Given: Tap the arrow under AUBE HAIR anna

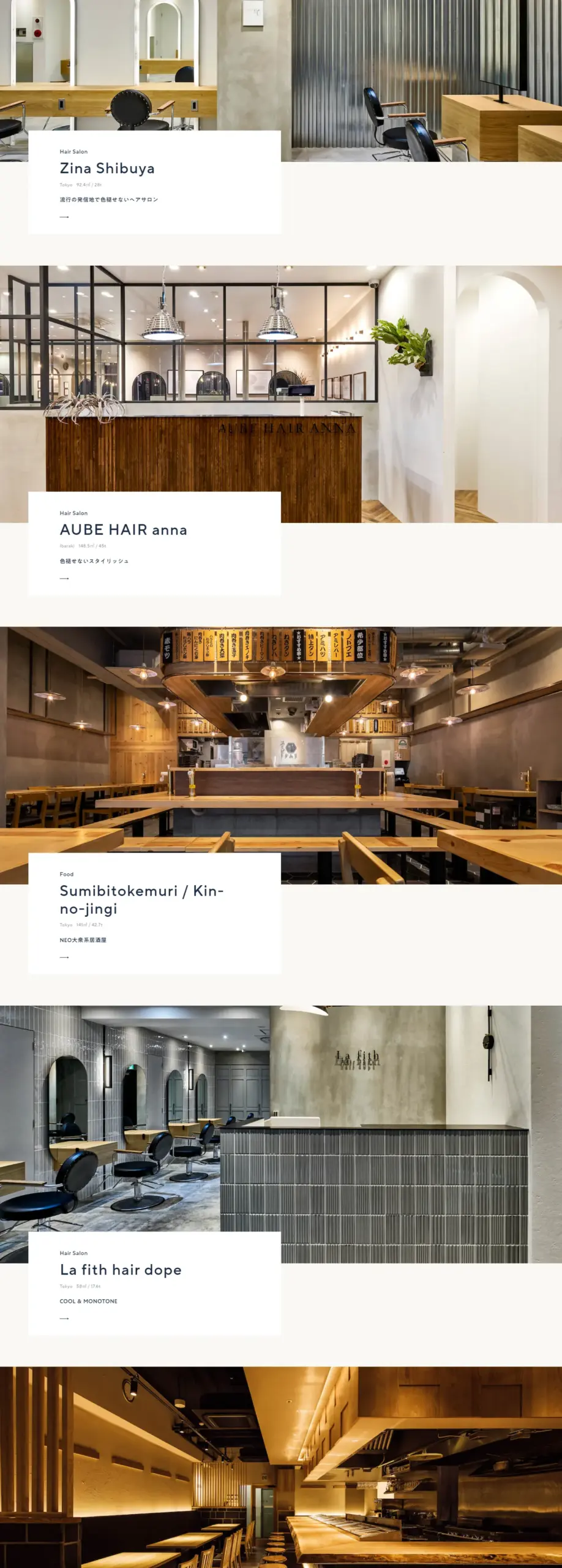Looking at the screenshot, I should [x=64, y=578].
